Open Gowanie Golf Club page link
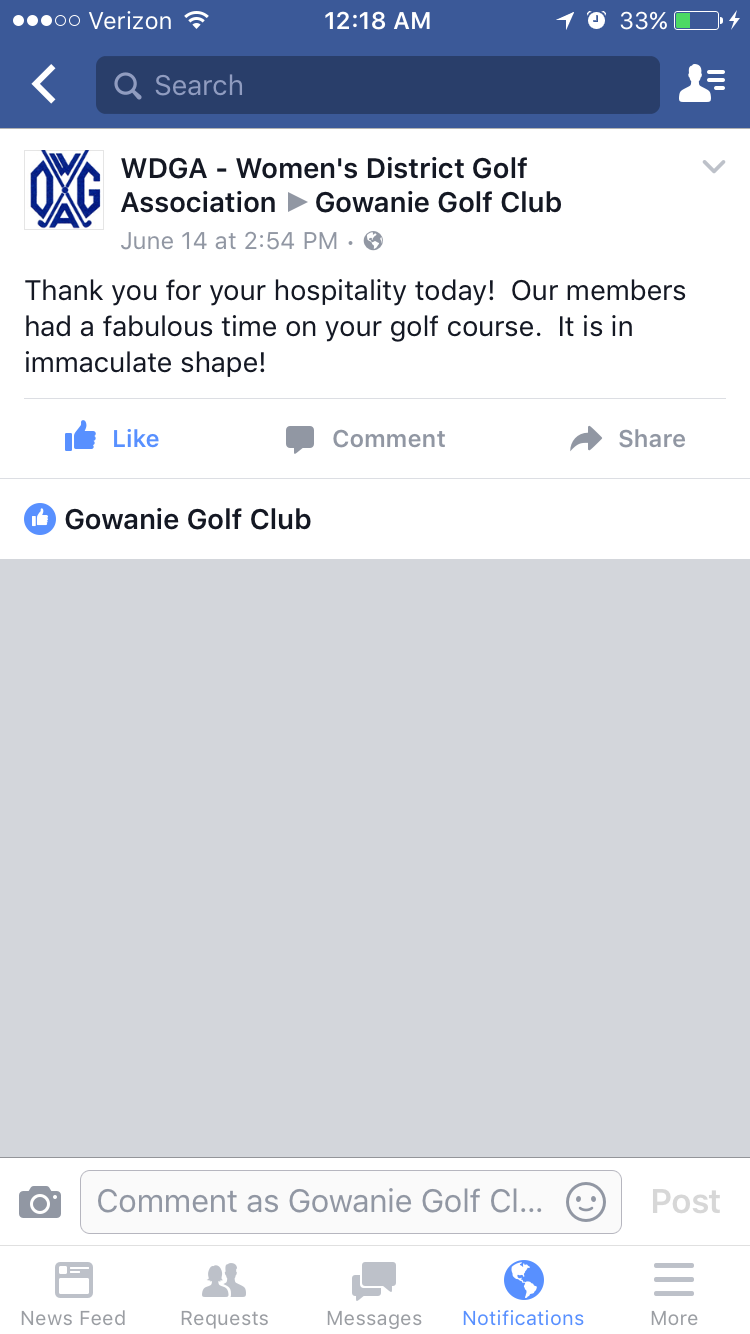The width and height of the screenshot is (750, 1334). click(x=438, y=202)
